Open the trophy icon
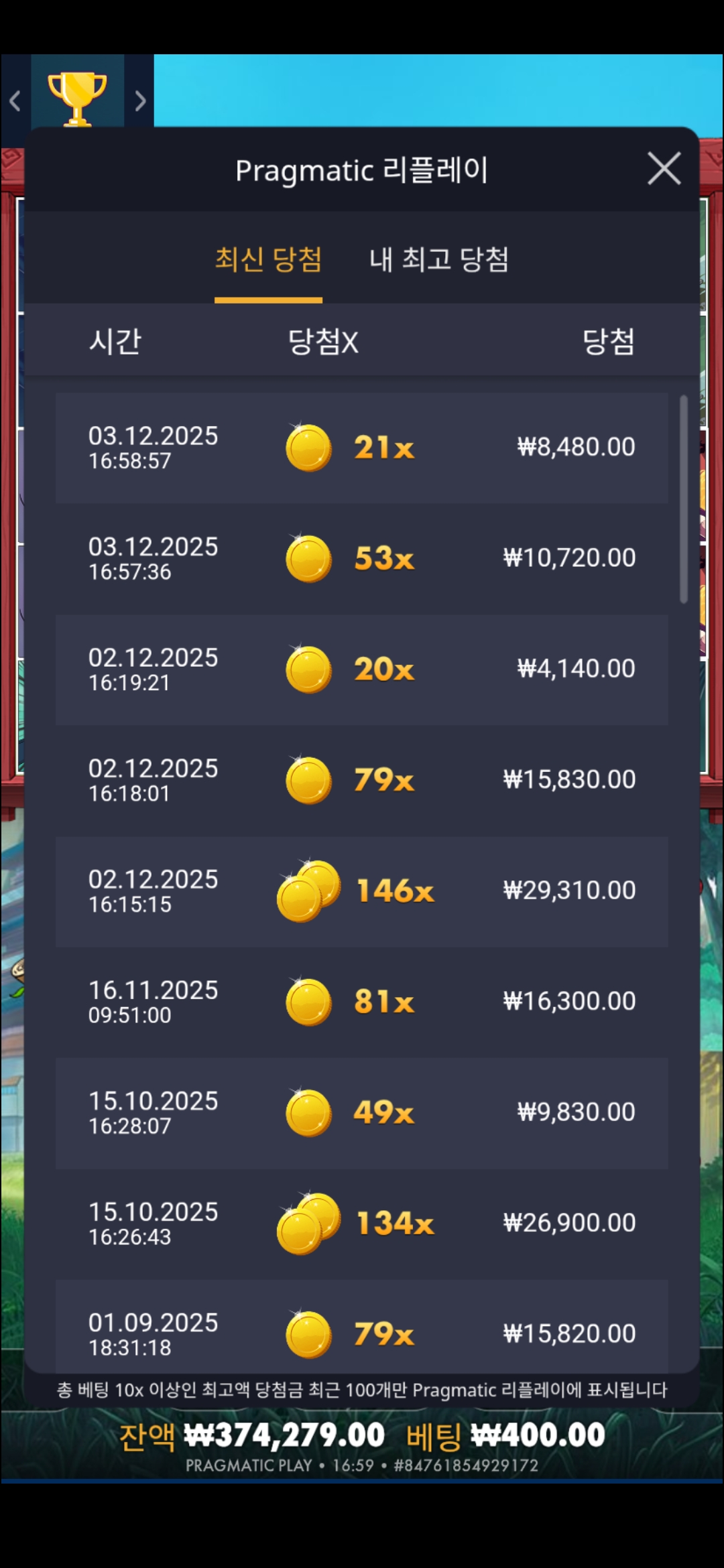724x1568 pixels. coord(77,97)
